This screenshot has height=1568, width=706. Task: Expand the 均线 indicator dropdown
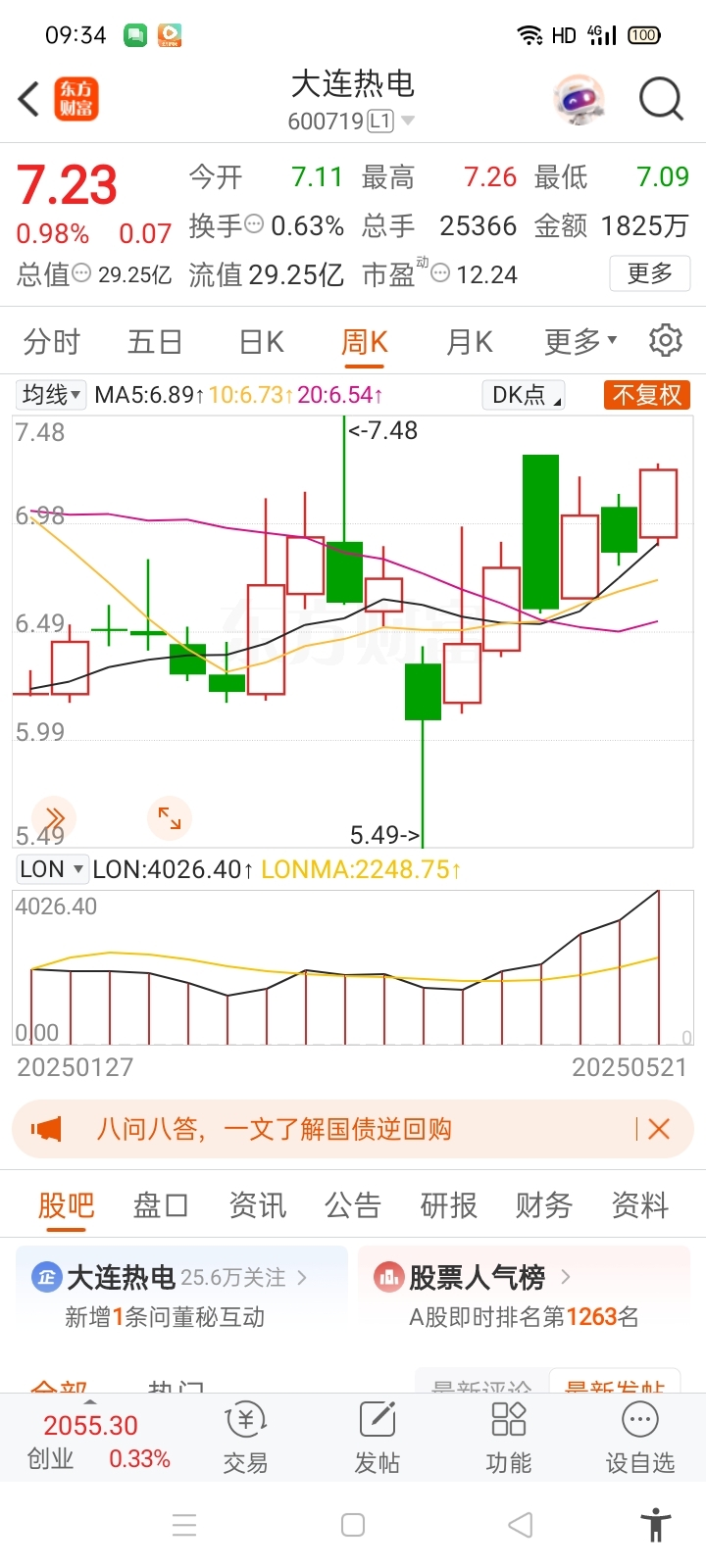coord(51,395)
